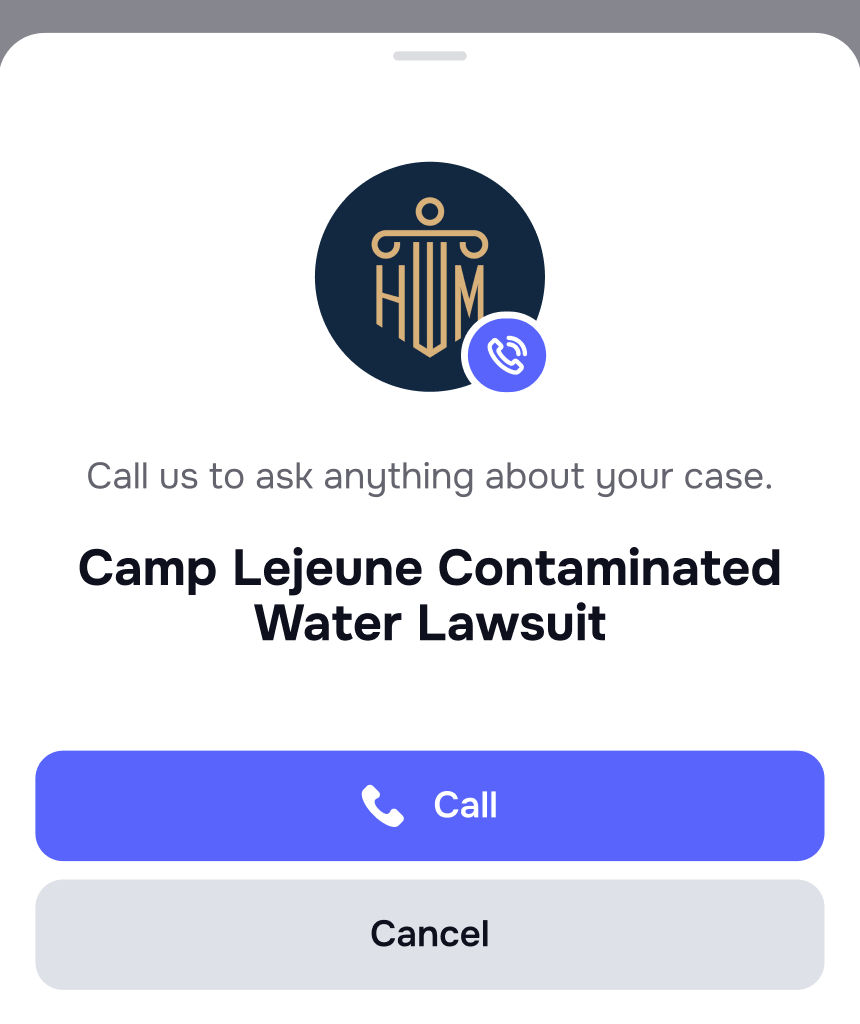Screen dimensions: 860x1024
Task: Click the grey area above the dialog sheet
Action: (429, 15)
